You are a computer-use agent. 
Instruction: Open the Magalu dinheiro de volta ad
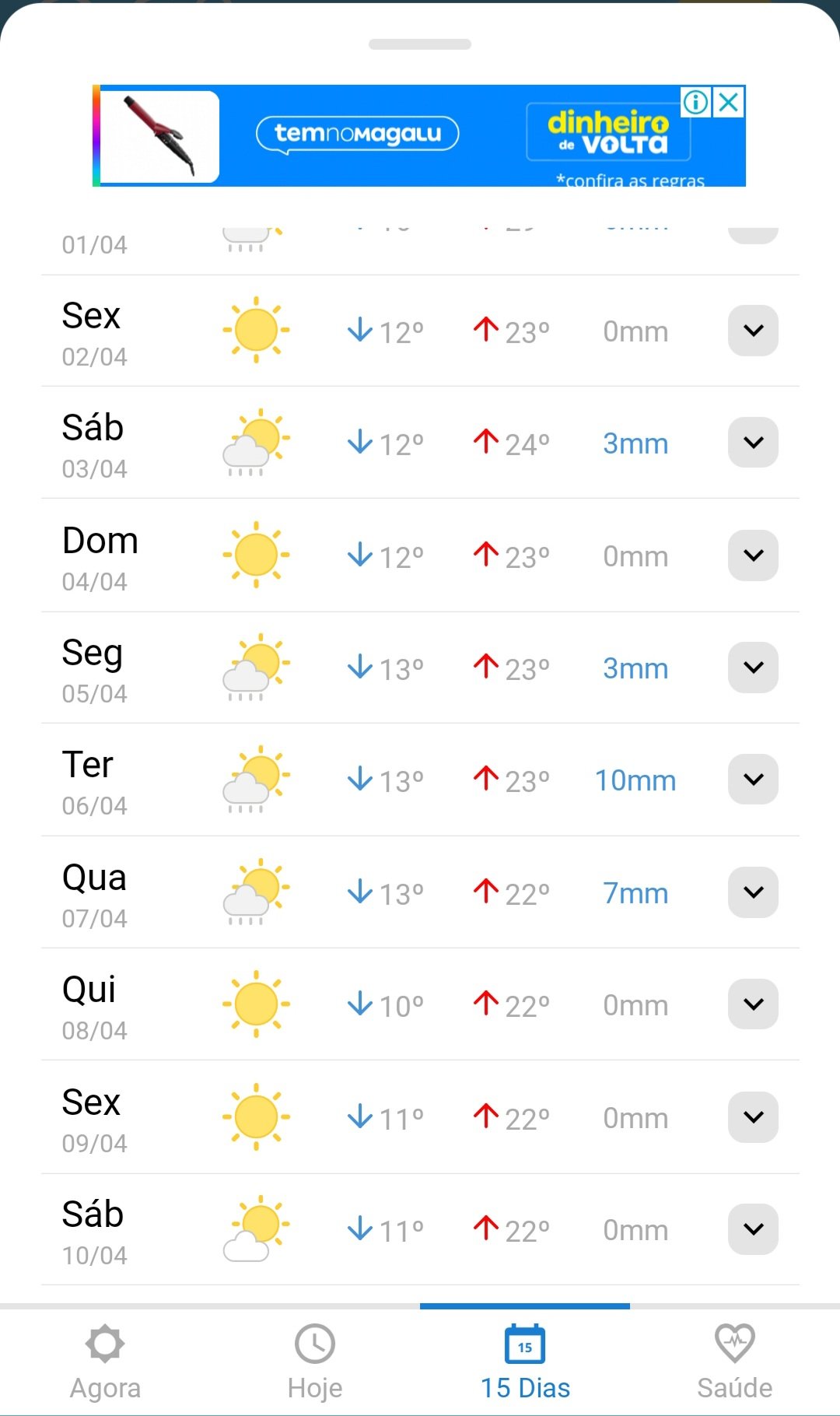click(419, 135)
